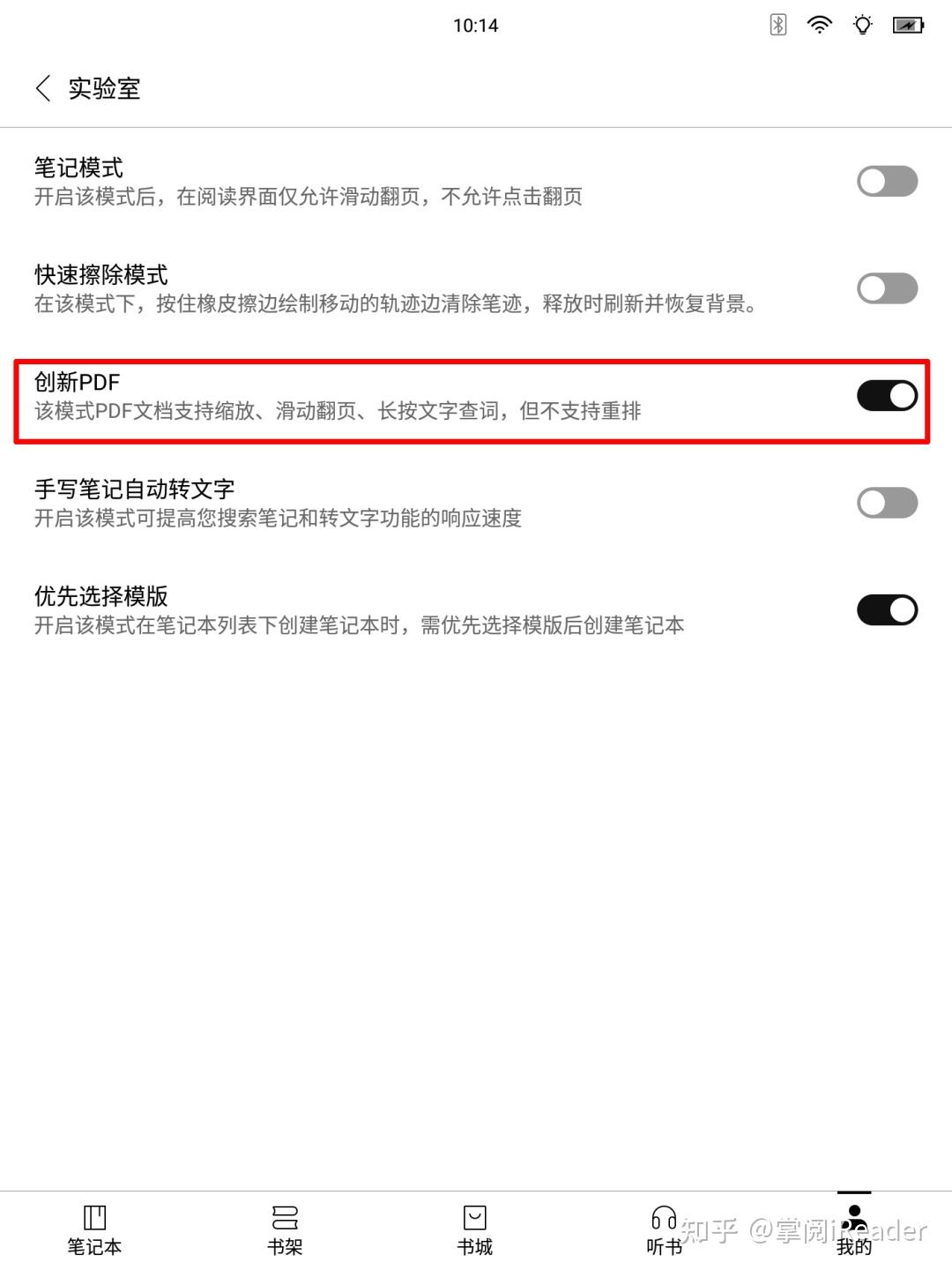Image resolution: width=952 pixels, height=1270 pixels.
Task: Go to the 书城 tab
Action: click(x=475, y=1230)
